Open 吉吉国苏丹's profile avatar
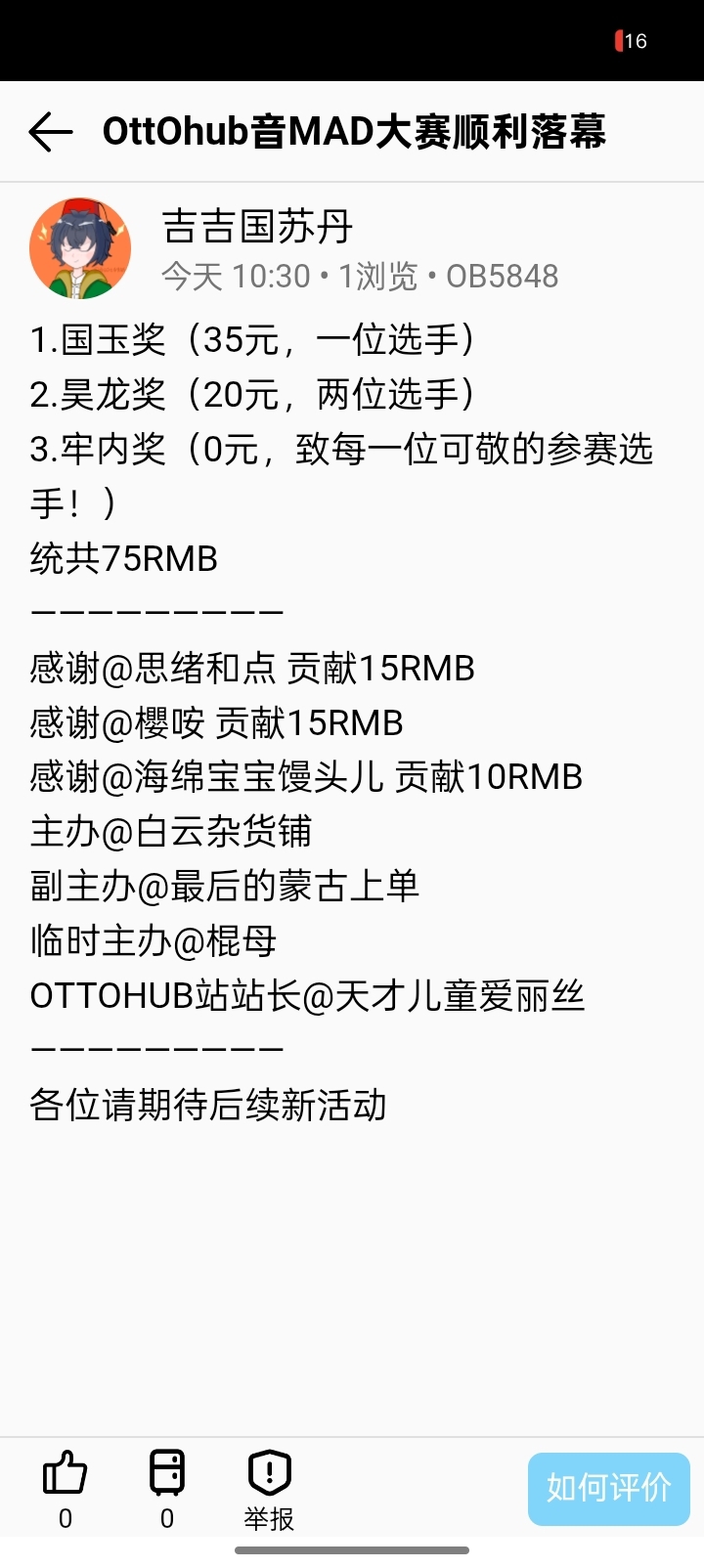This screenshot has width=704, height=1568. tap(80, 249)
